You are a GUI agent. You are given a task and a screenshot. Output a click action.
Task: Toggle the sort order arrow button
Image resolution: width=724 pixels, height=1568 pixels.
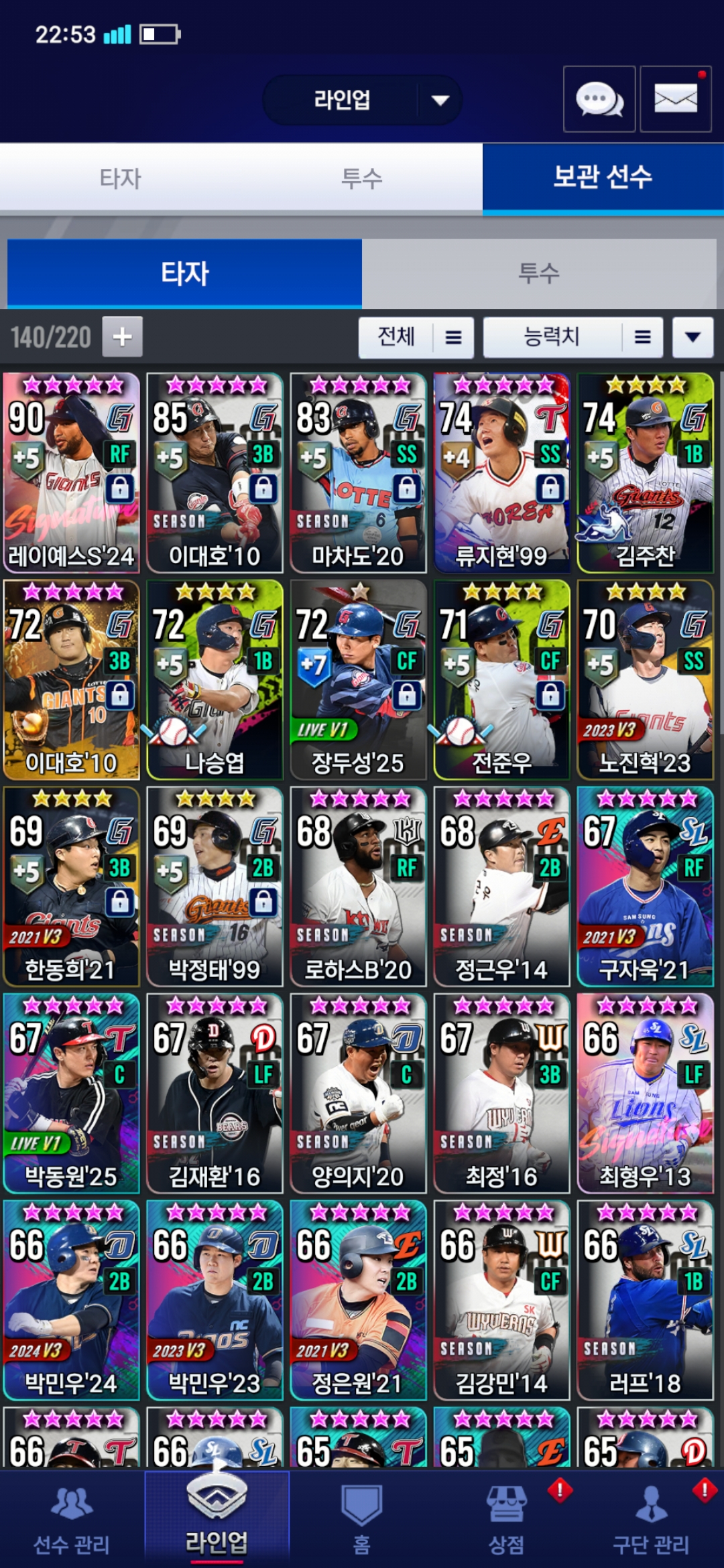pyautogui.click(x=693, y=337)
